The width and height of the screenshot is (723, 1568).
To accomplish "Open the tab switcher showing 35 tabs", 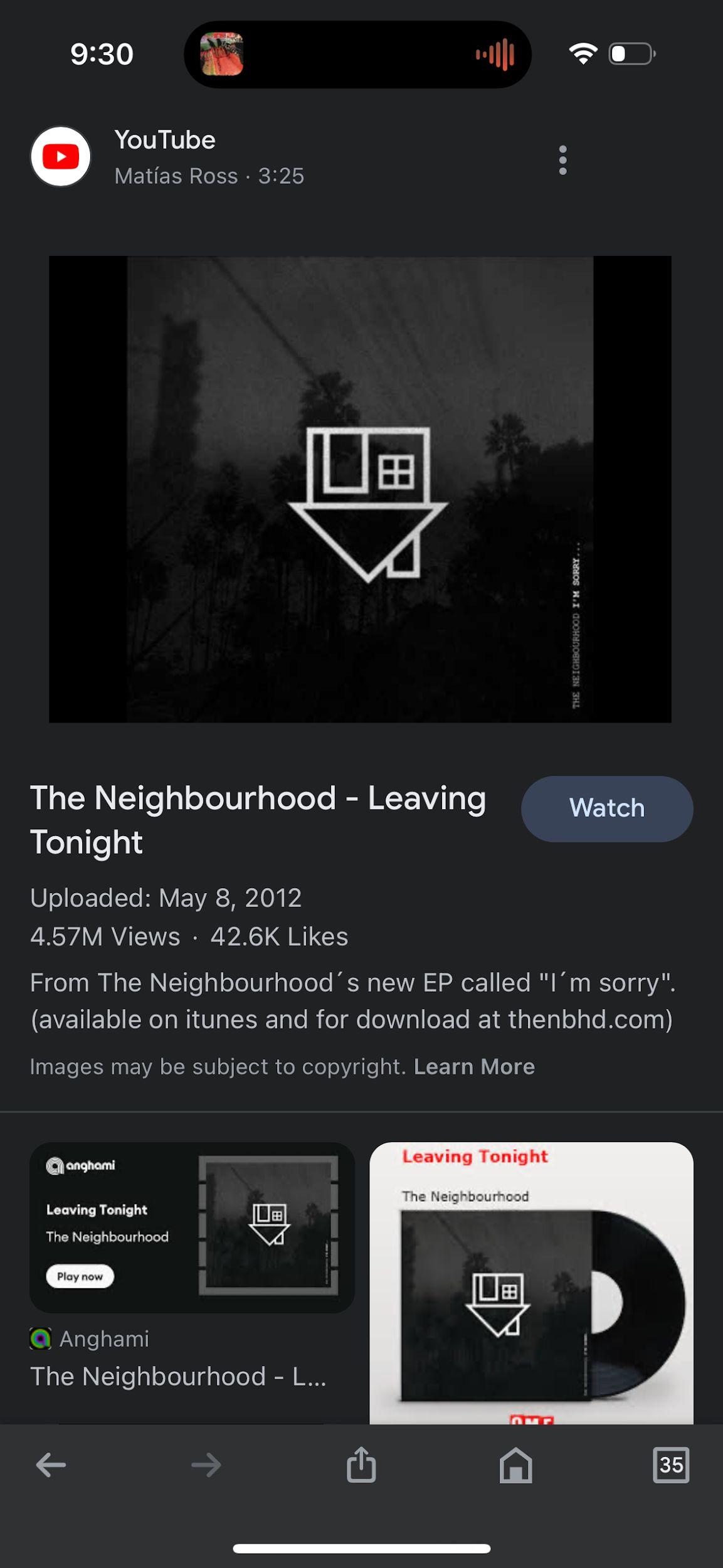I will click(x=671, y=1465).
